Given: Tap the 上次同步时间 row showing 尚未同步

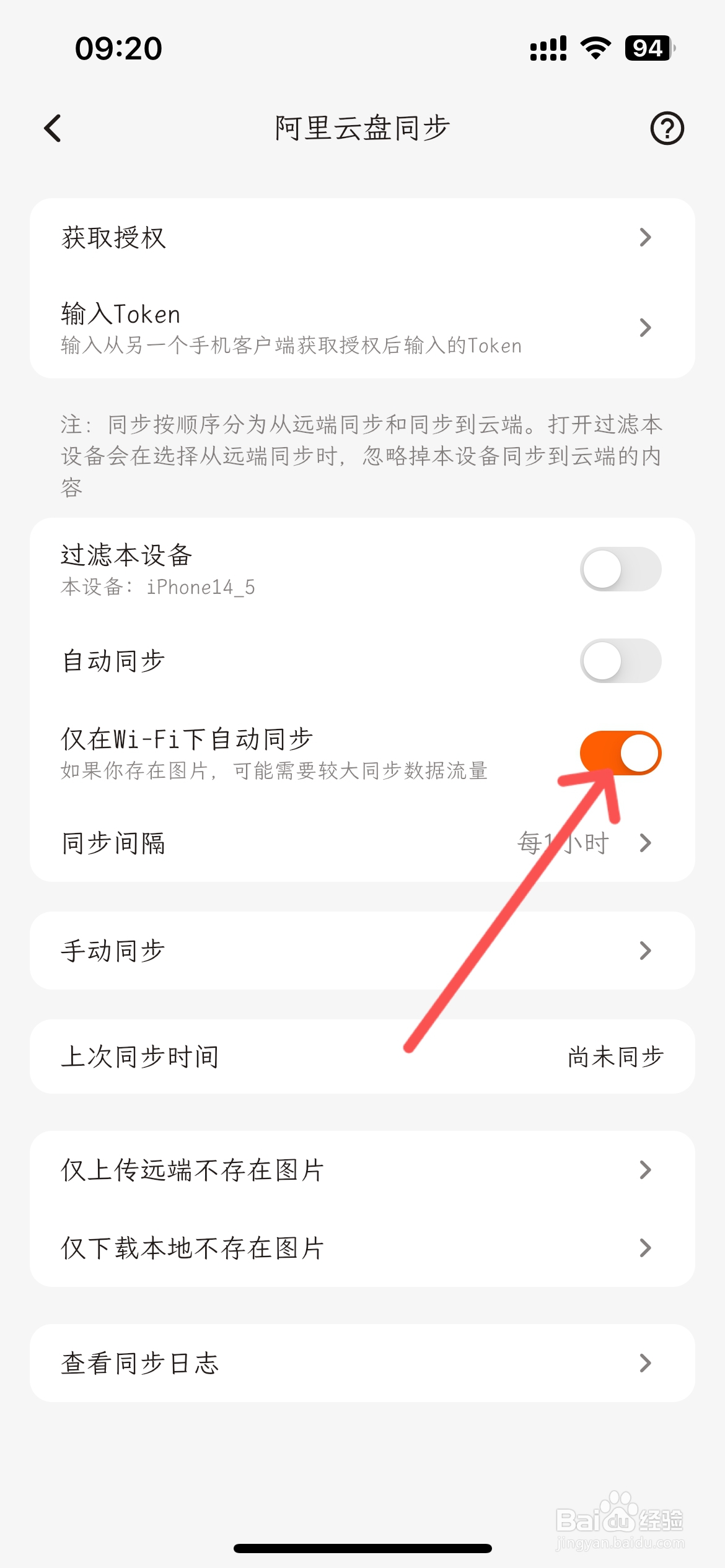Looking at the screenshot, I should pyautogui.click(x=362, y=1056).
